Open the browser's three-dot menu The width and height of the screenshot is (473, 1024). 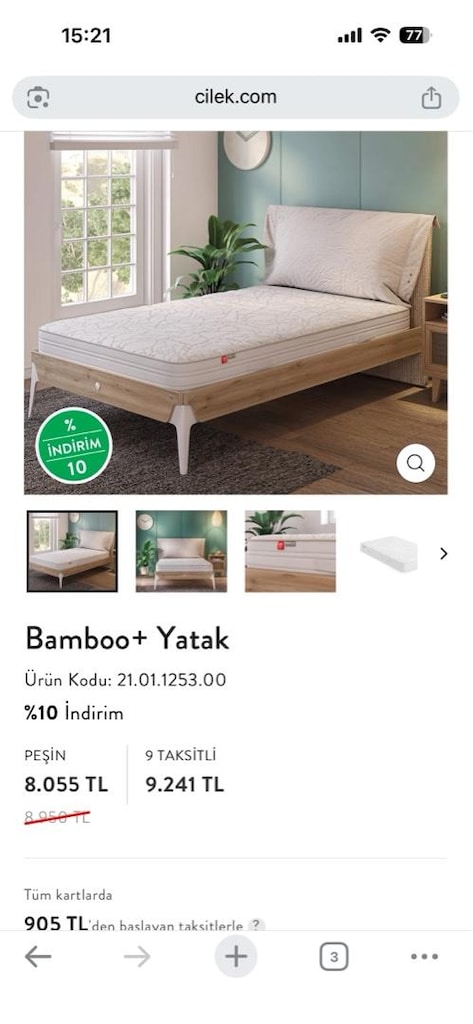[x=424, y=957]
